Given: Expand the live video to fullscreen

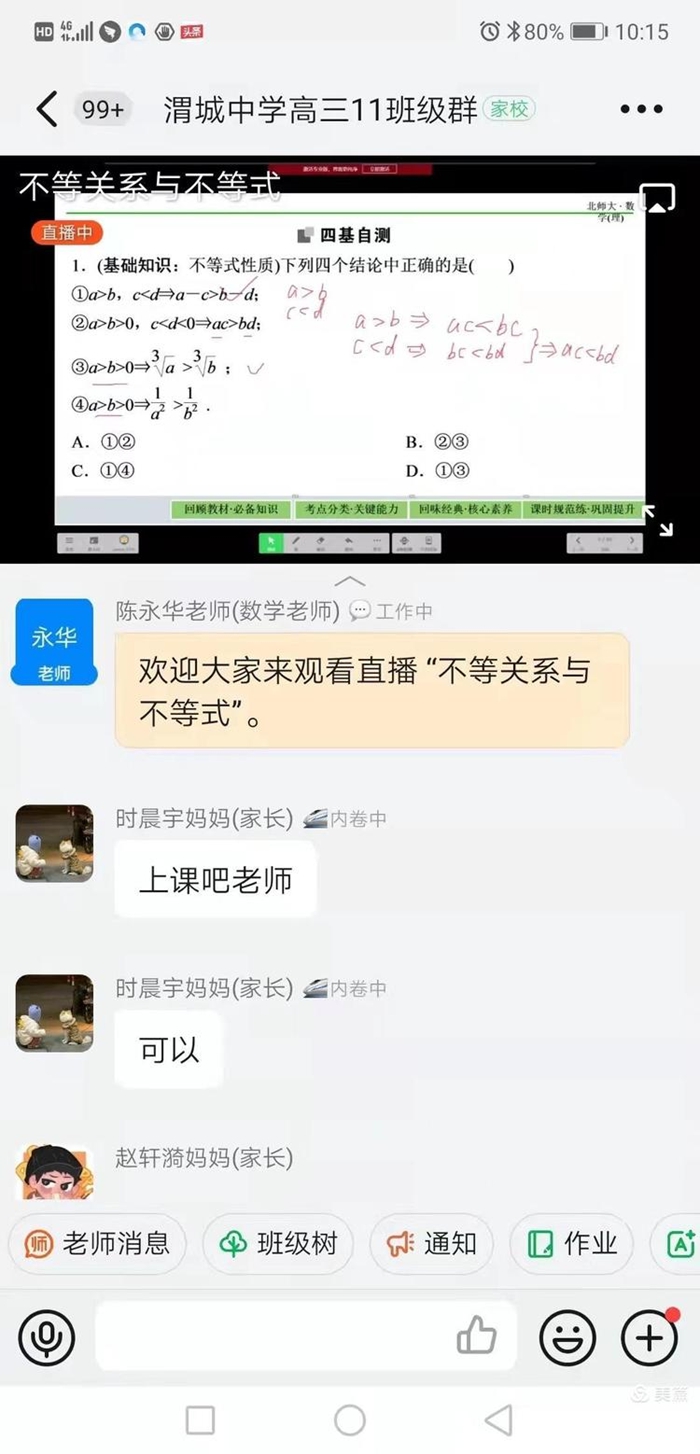Looking at the screenshot, I should tap(657, 520).
